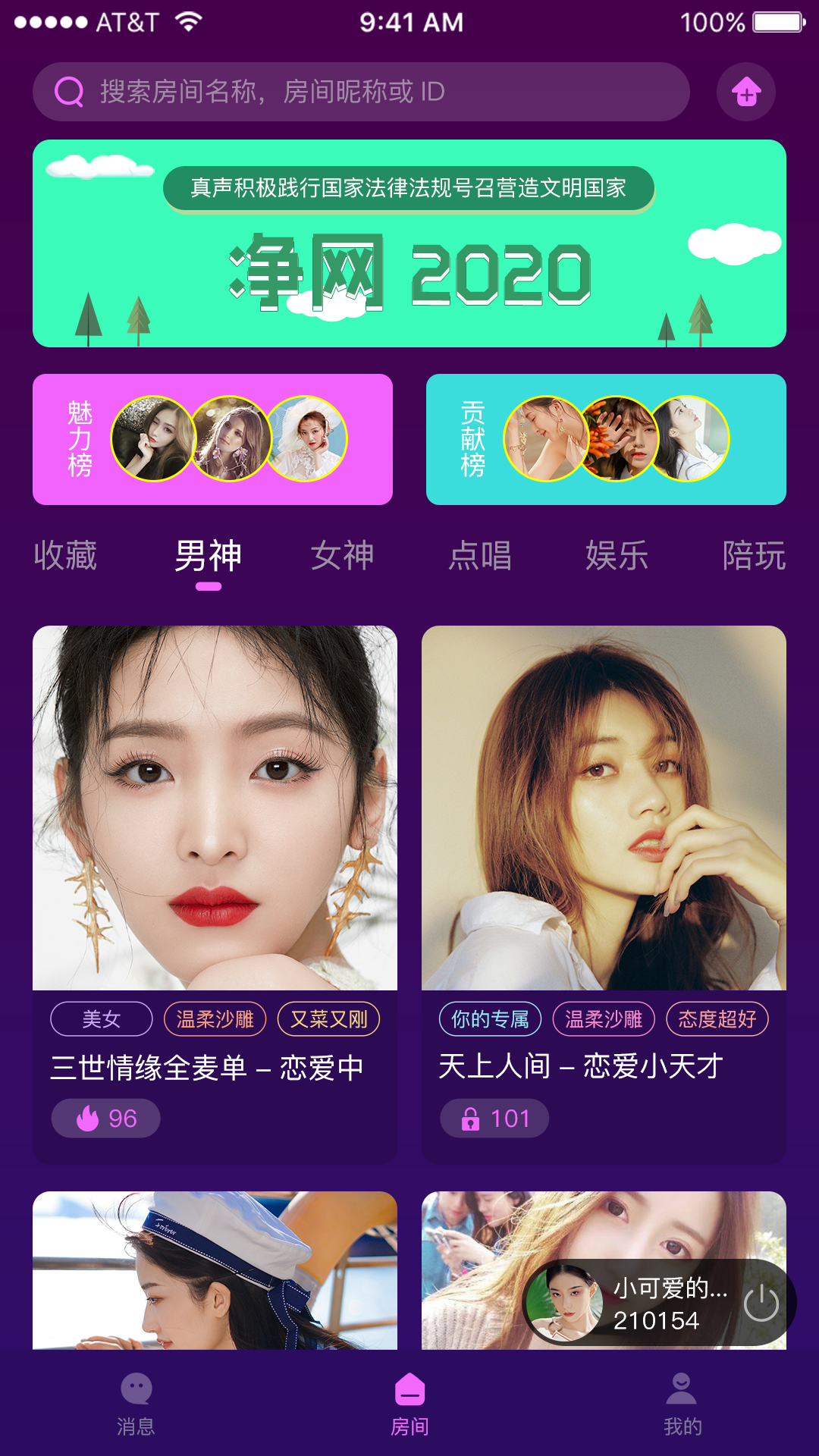Screen dimensions: 819x1456
Task: Switch to the 收藏 tab
Action: (65, 556)
